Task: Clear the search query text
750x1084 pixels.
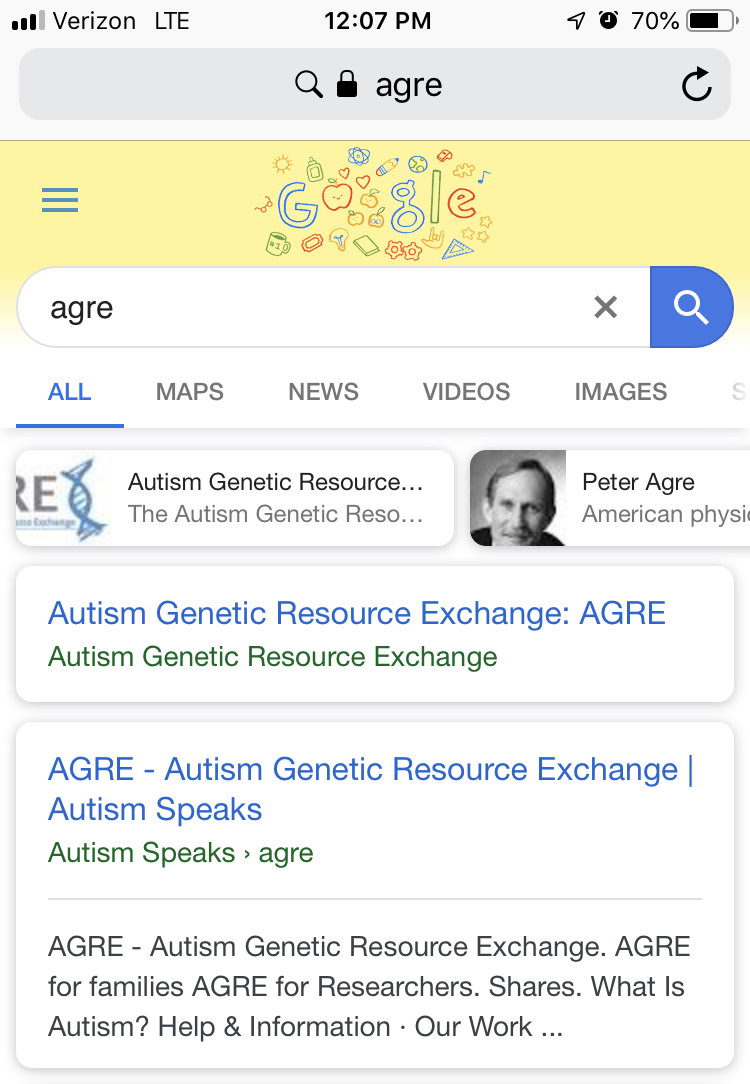Action: pos(605,307)
